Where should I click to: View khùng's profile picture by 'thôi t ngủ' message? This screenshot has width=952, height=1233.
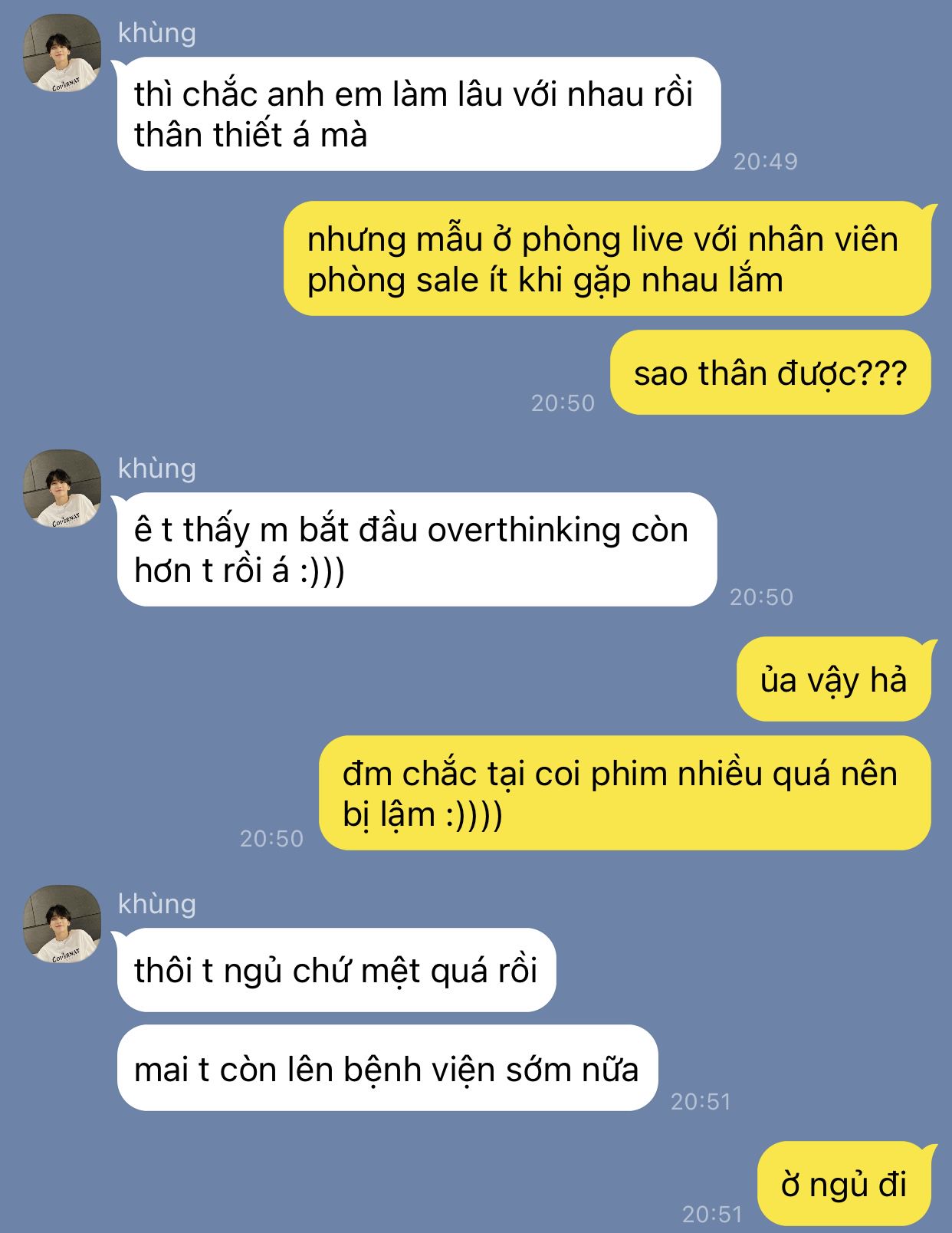pos(62,924)
